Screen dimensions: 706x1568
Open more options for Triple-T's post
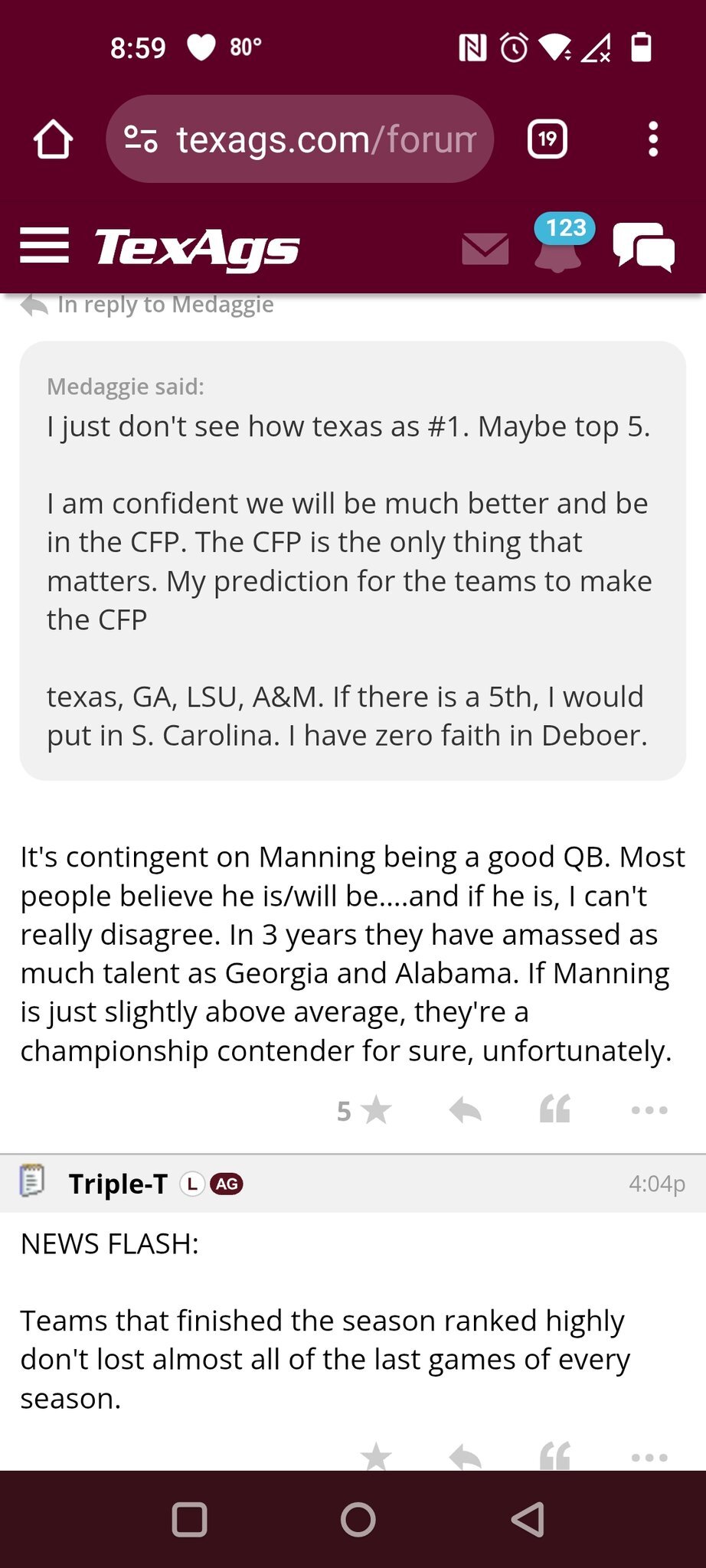[649, 1458]
